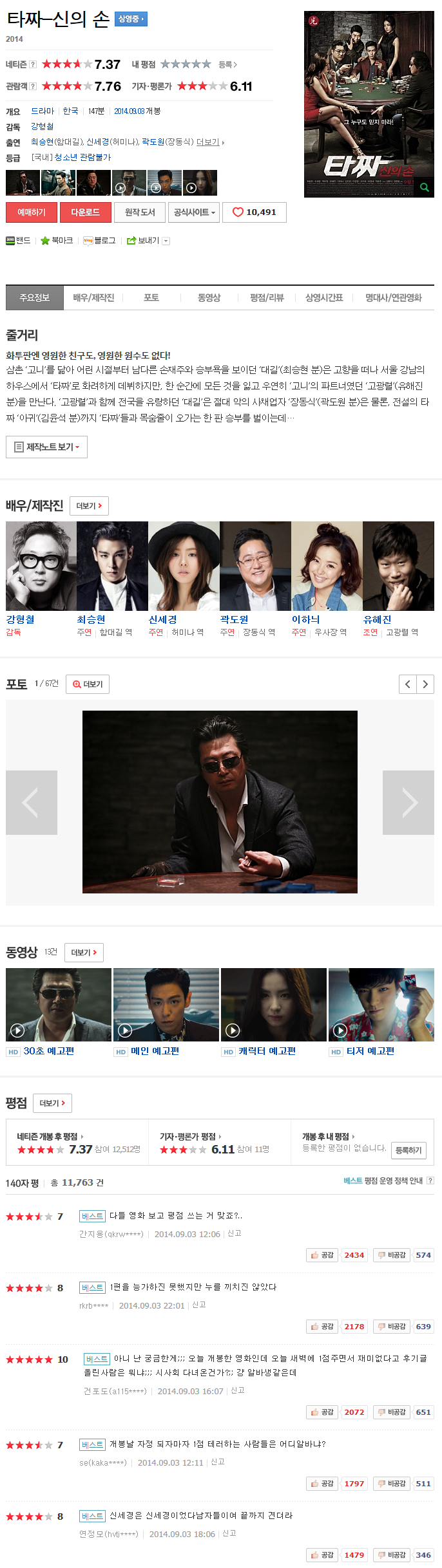442x1568 pixels.
Task: Switch to the 포토 tab
Action: click(151, 297)
